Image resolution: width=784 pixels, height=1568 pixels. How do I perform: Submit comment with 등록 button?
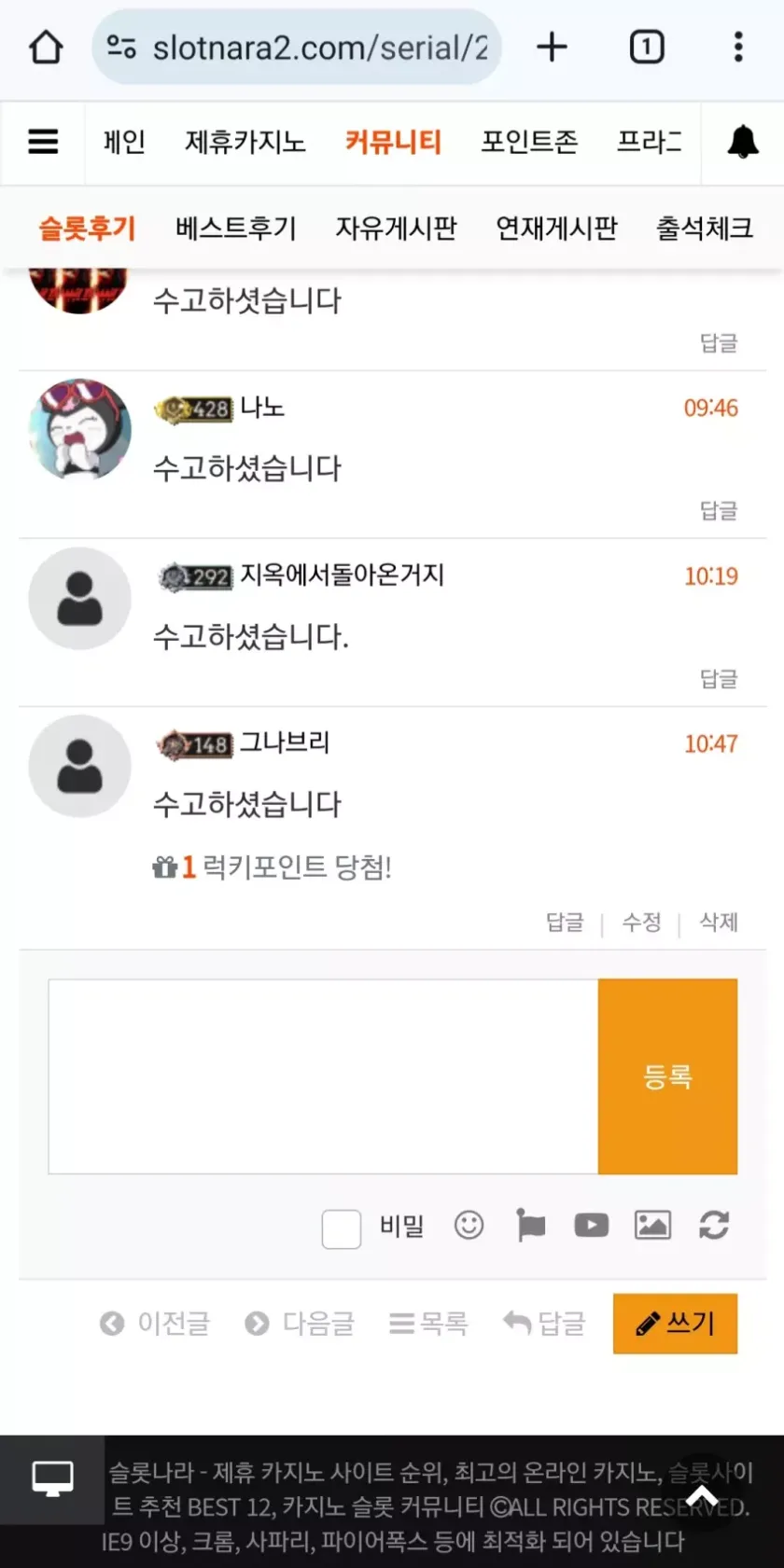tap(667, 1075)
